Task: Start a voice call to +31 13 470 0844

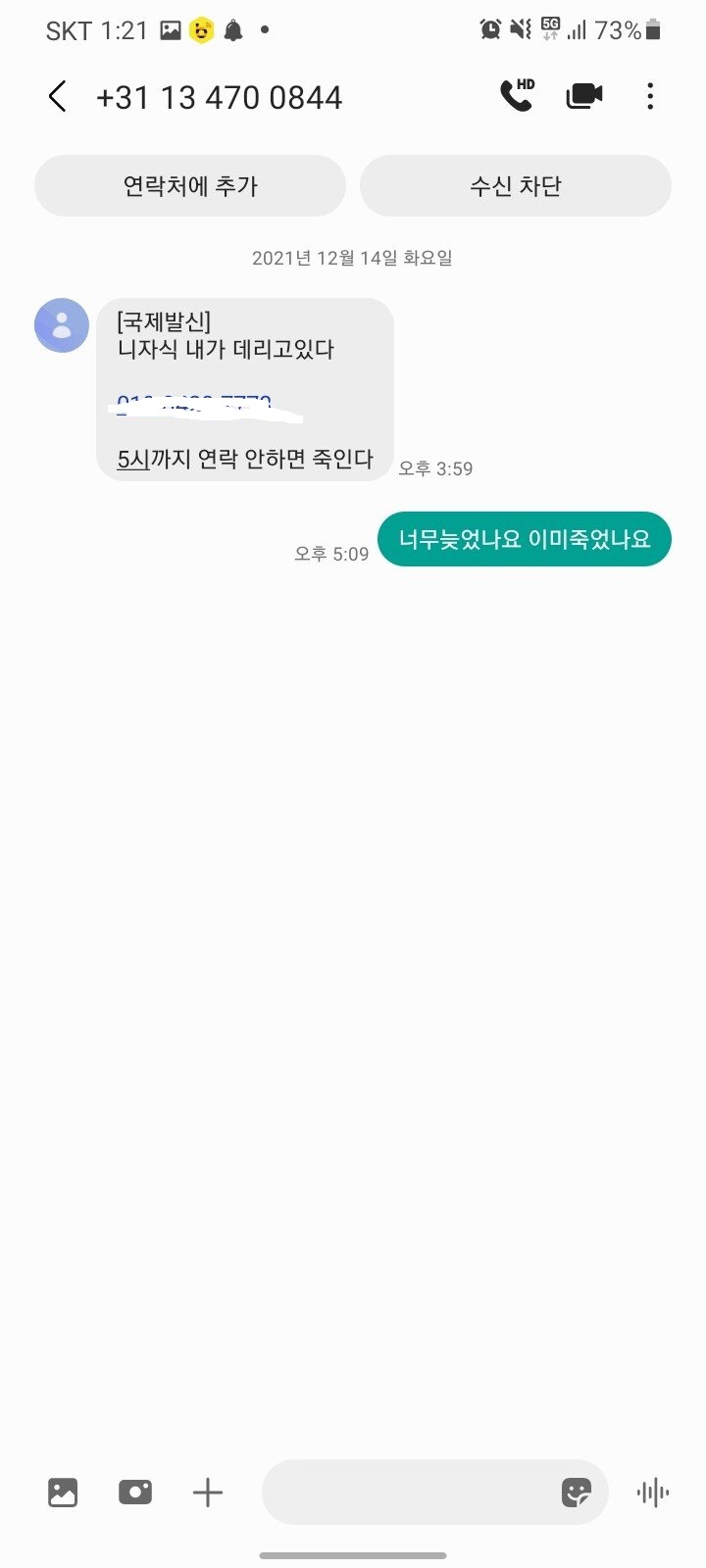Action: (517, 95)
